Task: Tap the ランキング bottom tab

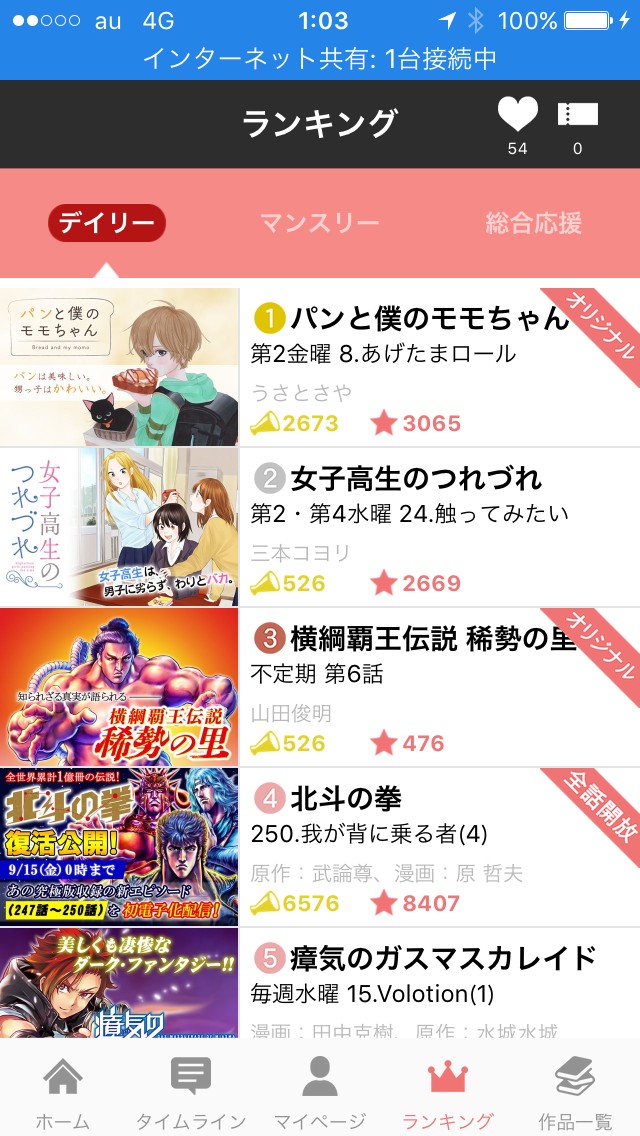Action: [x=447, y=1092]
